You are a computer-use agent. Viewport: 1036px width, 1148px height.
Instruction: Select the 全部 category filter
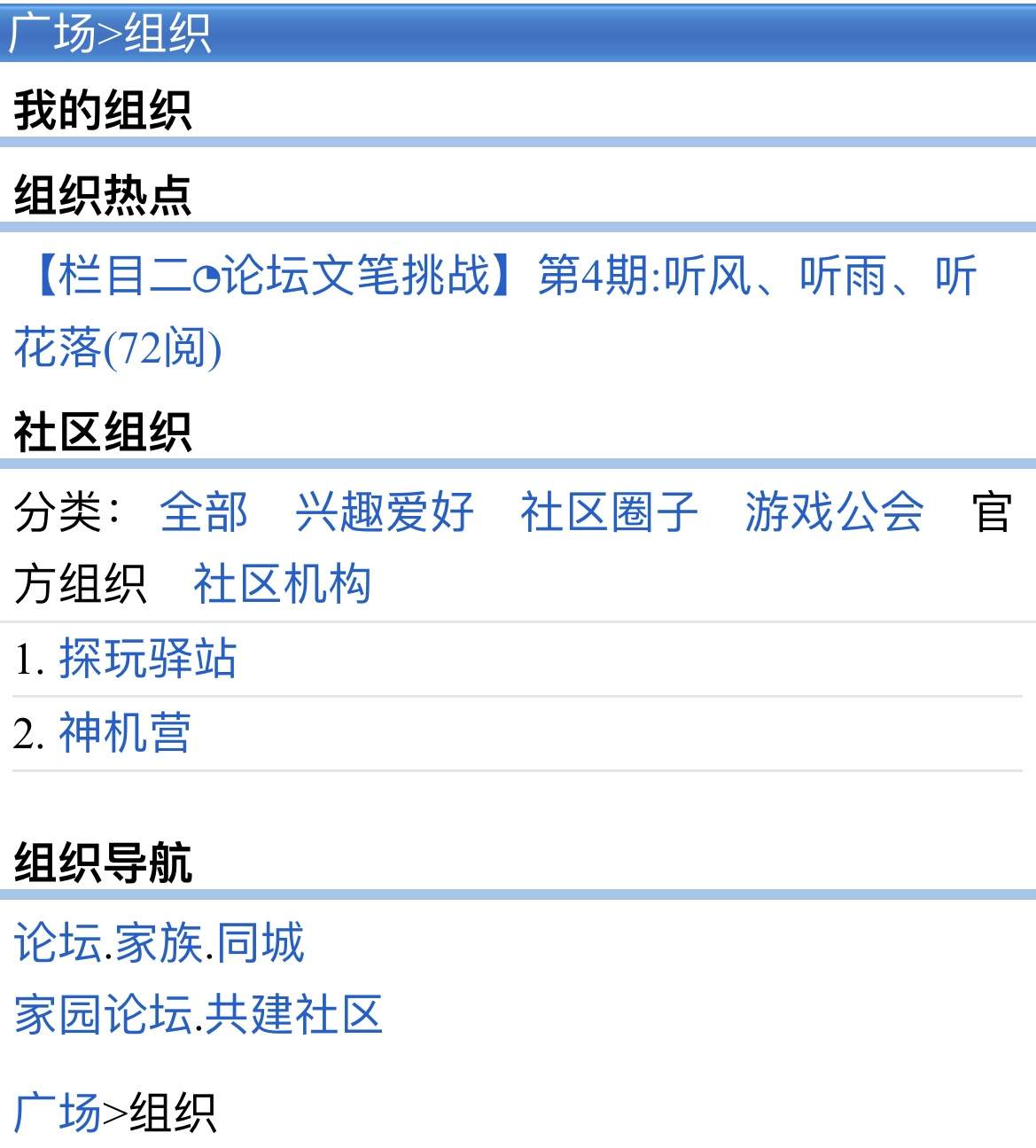pyautogui.click(x=204, y=512)
